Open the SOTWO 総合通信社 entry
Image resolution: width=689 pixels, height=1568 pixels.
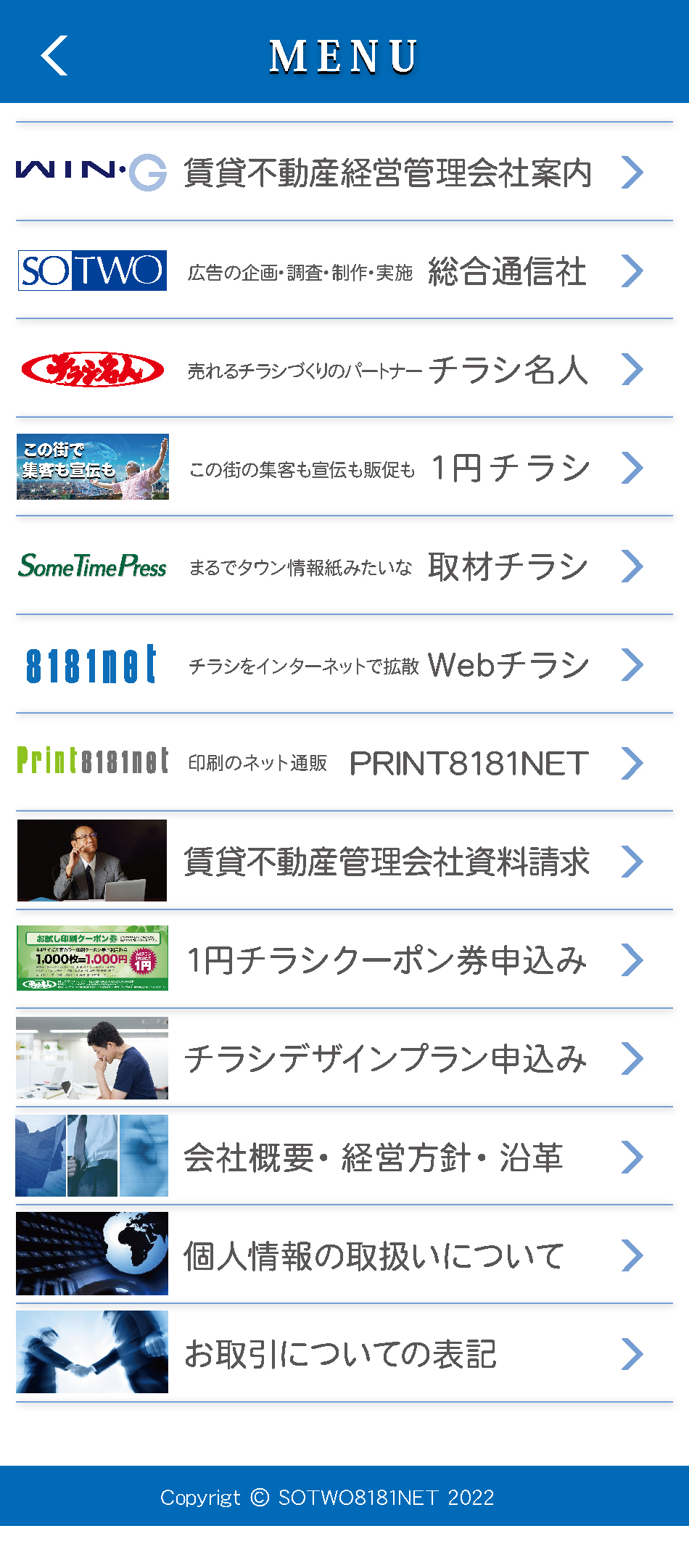click(x=344, y=271)
